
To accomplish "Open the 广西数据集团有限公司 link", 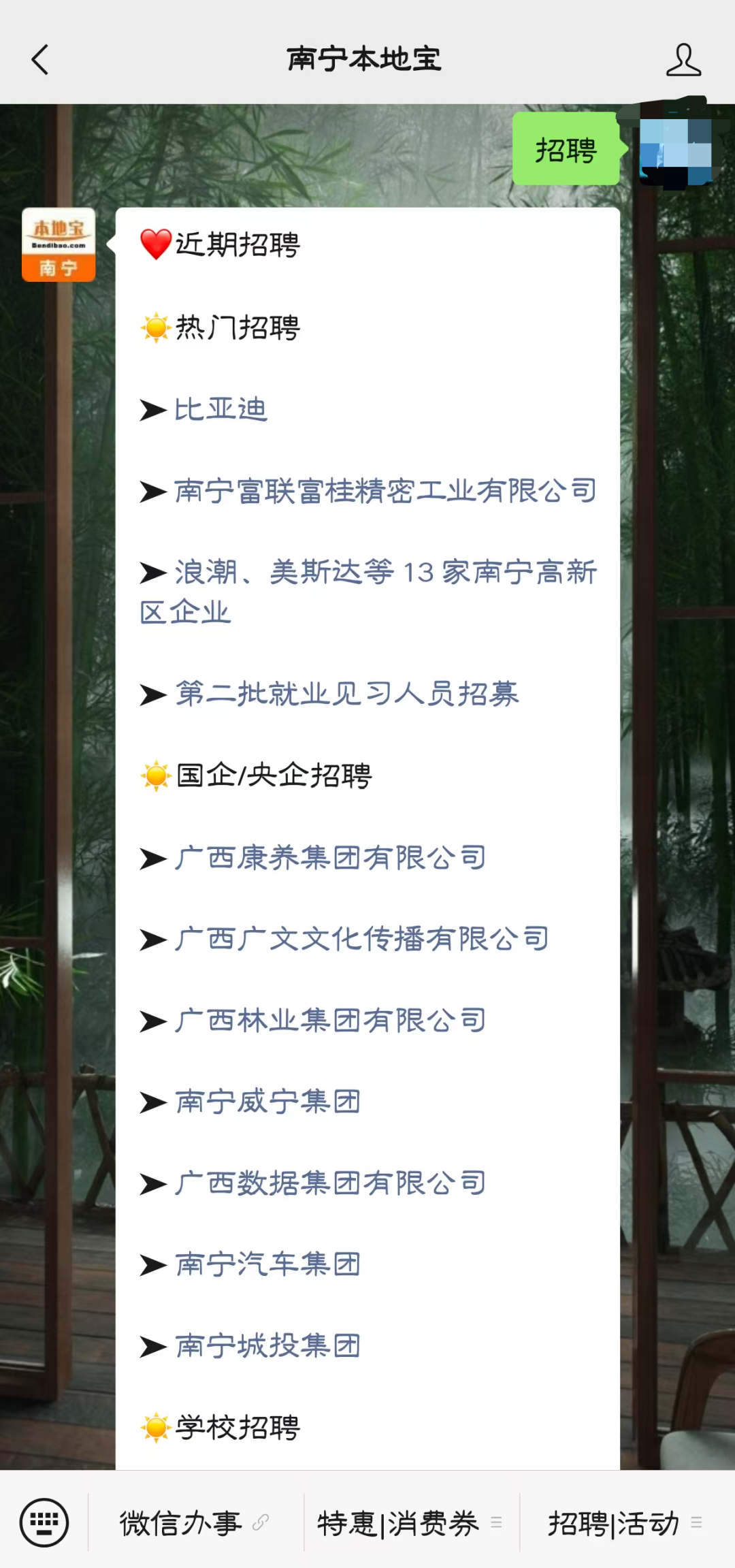I will [x=331, y=1183].
